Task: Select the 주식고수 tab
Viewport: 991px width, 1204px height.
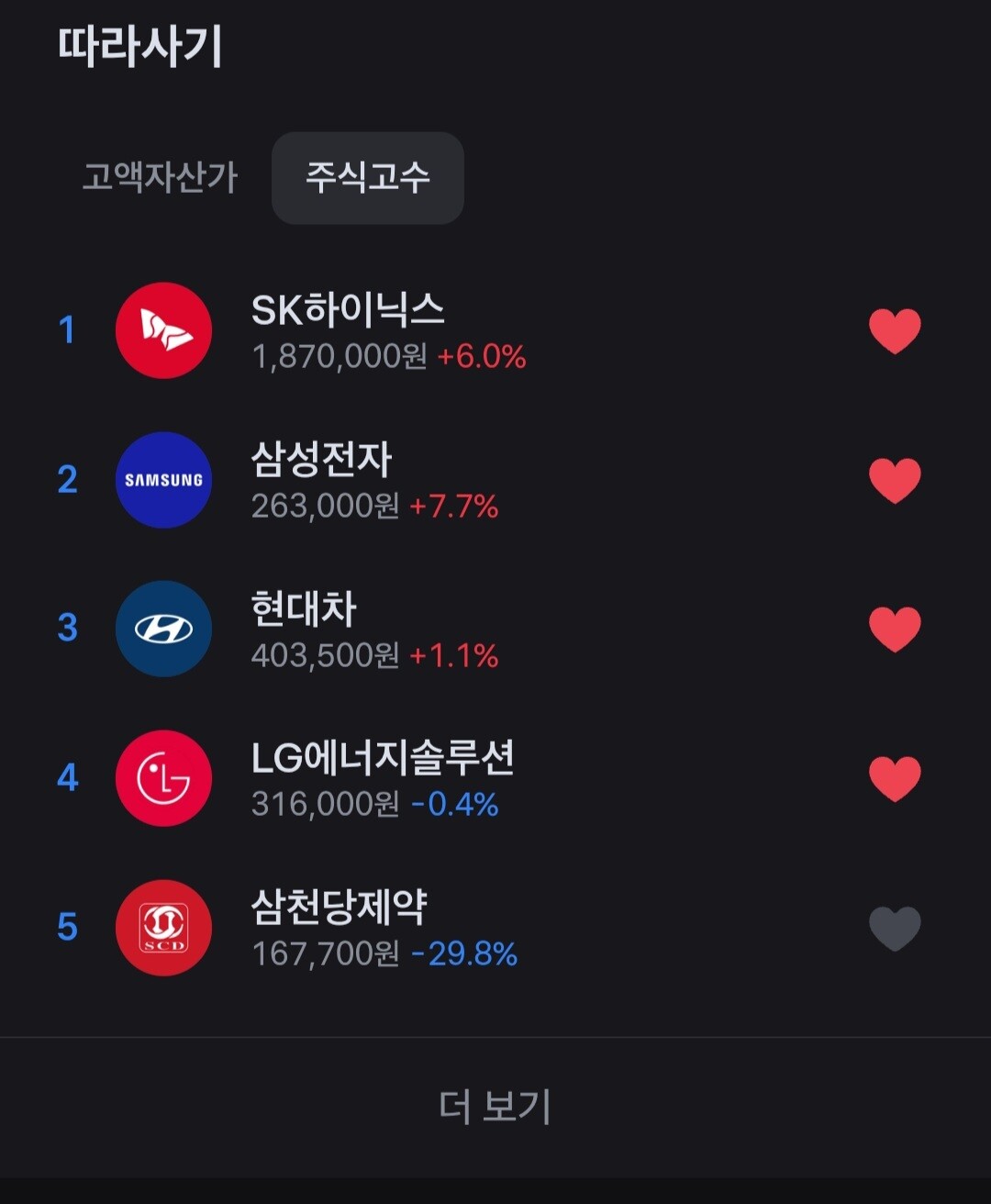Action: 368,177
